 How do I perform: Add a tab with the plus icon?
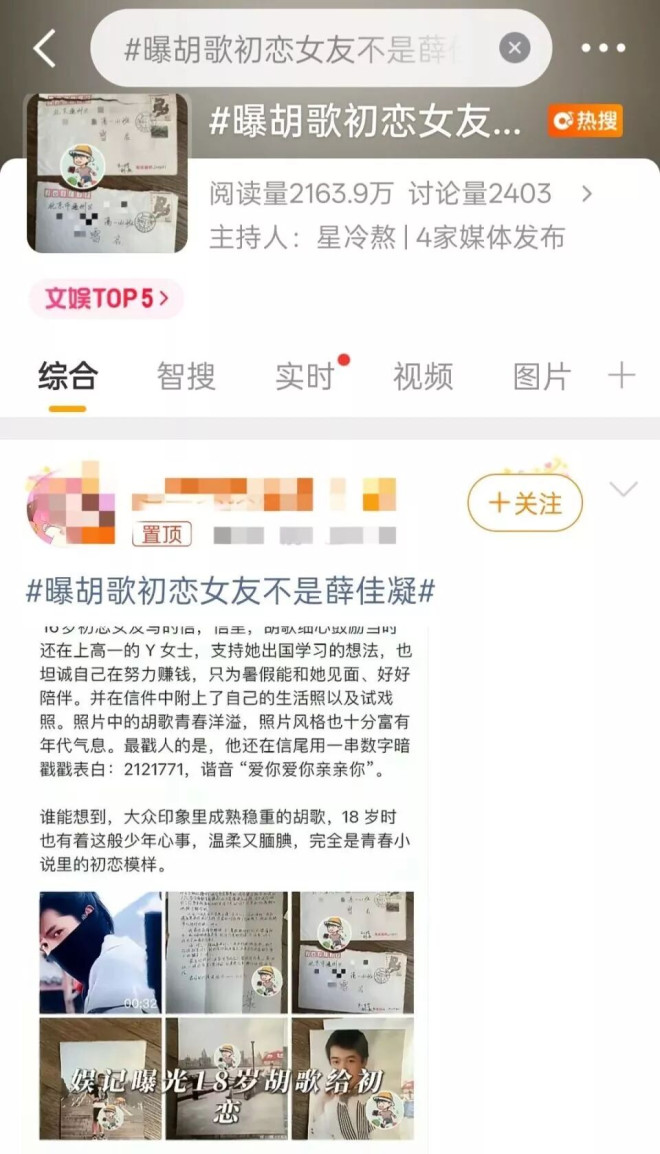(621, 376)
